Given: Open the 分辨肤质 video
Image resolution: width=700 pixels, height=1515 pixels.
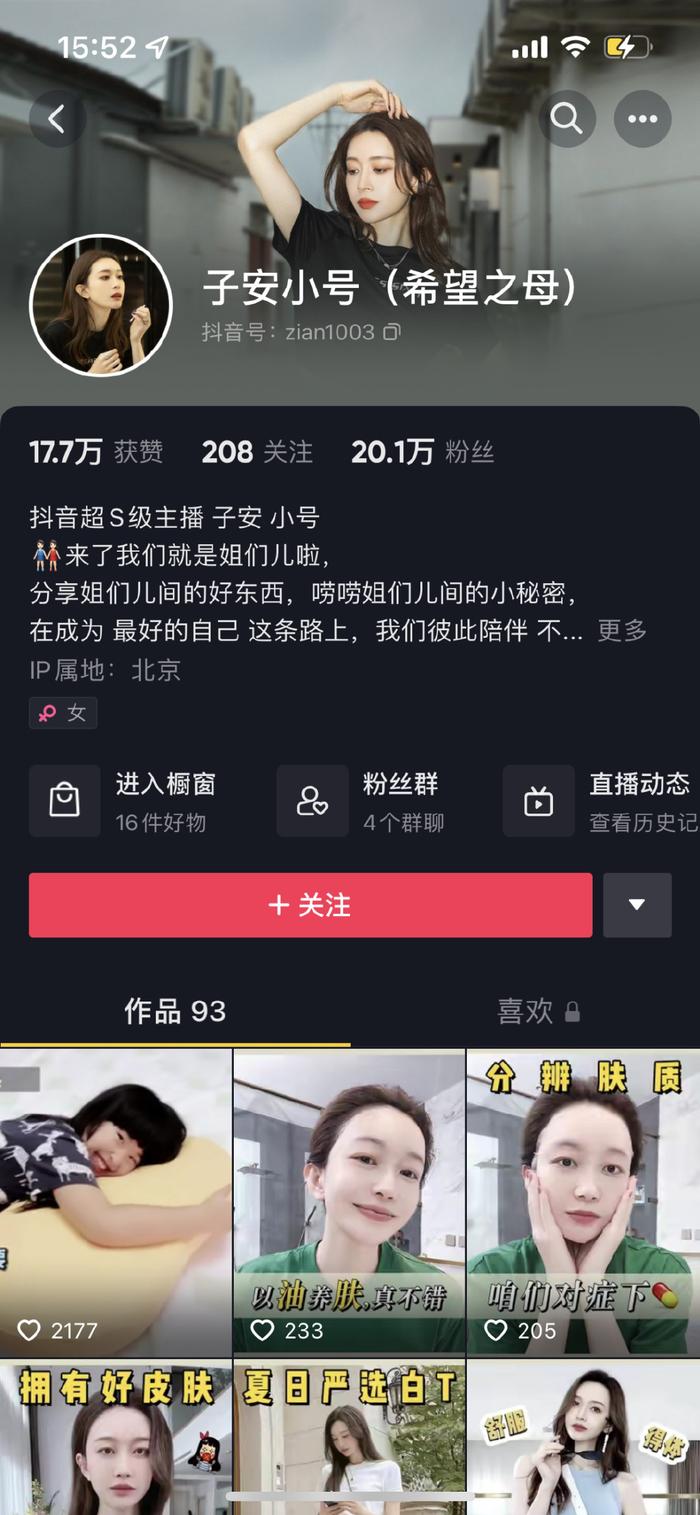Looking at the screenshot, I should tap(583, 1200).
